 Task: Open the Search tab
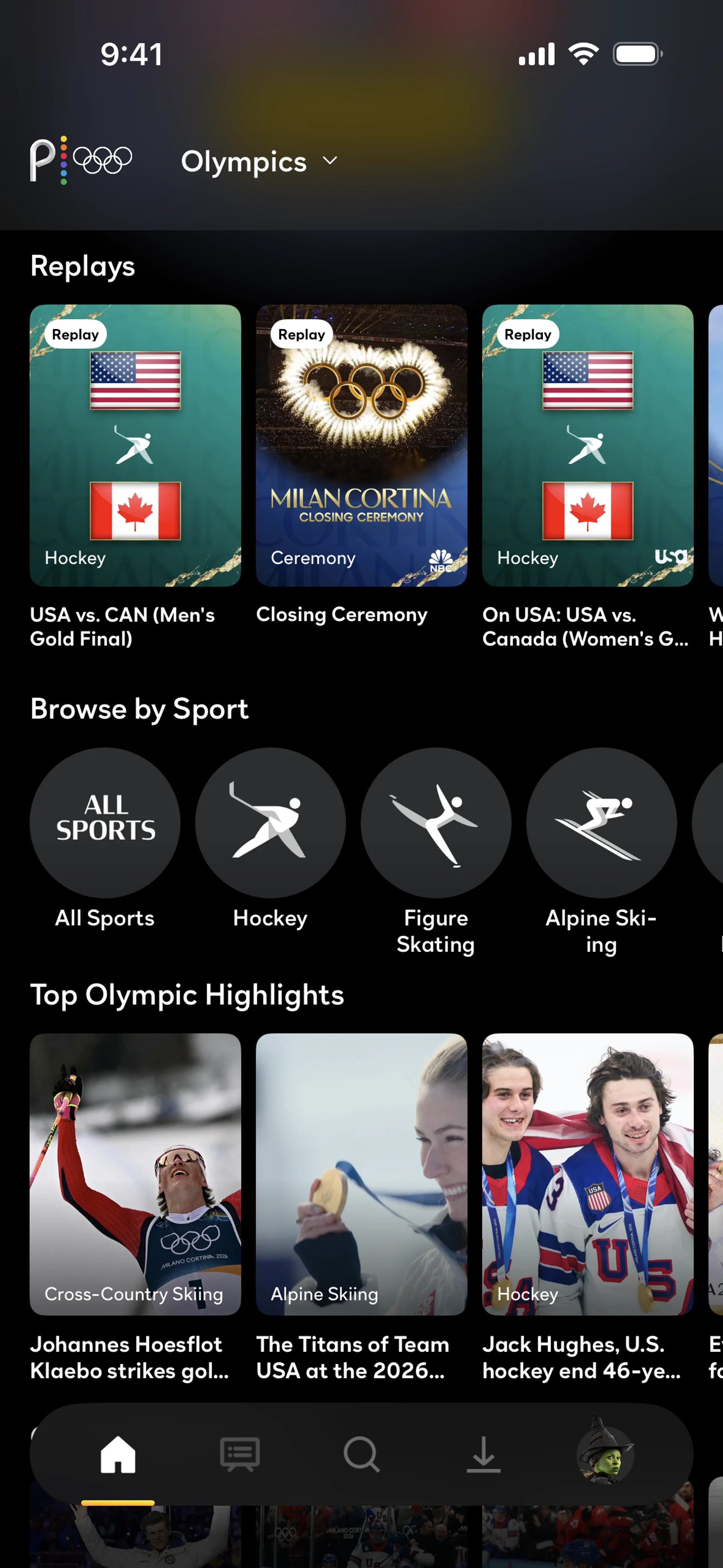click(361, 1455)
